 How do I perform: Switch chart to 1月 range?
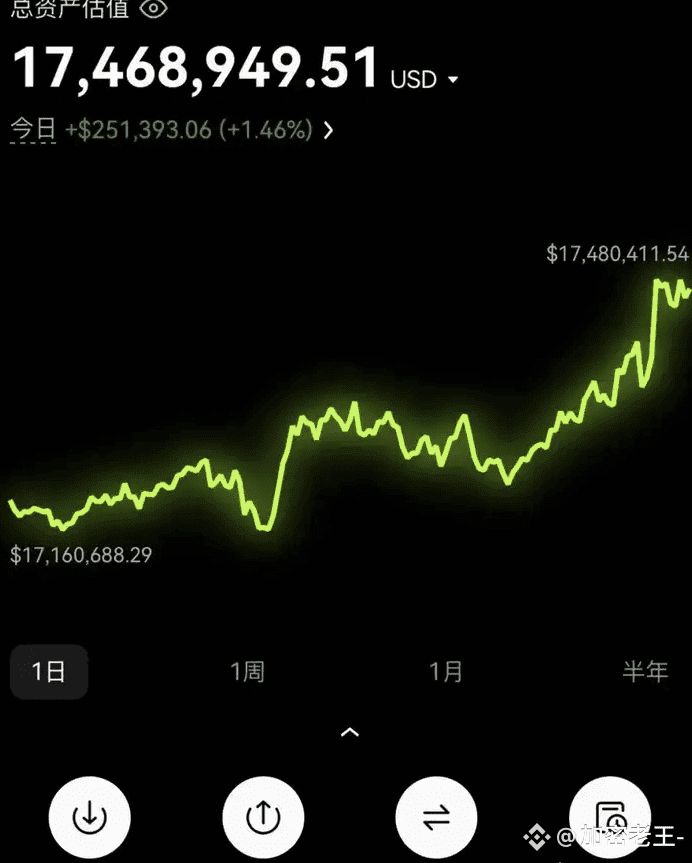click(x=446, y=671)
